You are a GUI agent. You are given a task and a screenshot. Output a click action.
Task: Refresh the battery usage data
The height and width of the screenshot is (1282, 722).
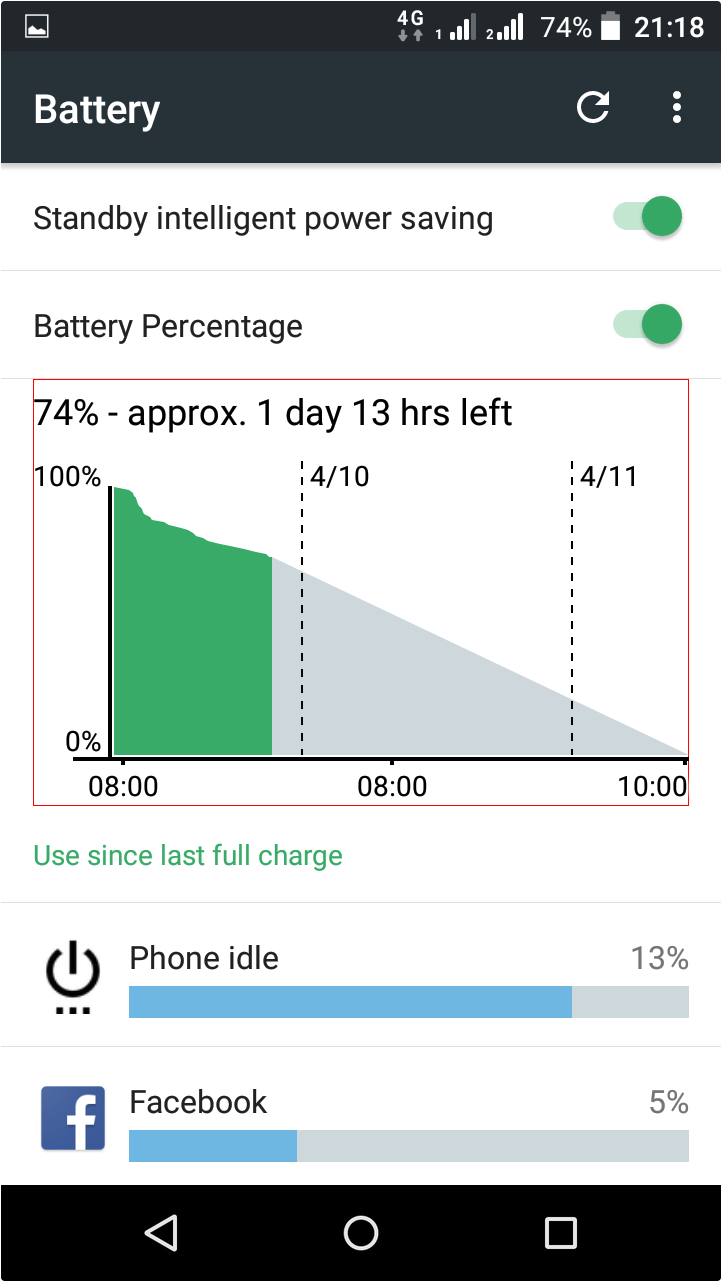593,108
